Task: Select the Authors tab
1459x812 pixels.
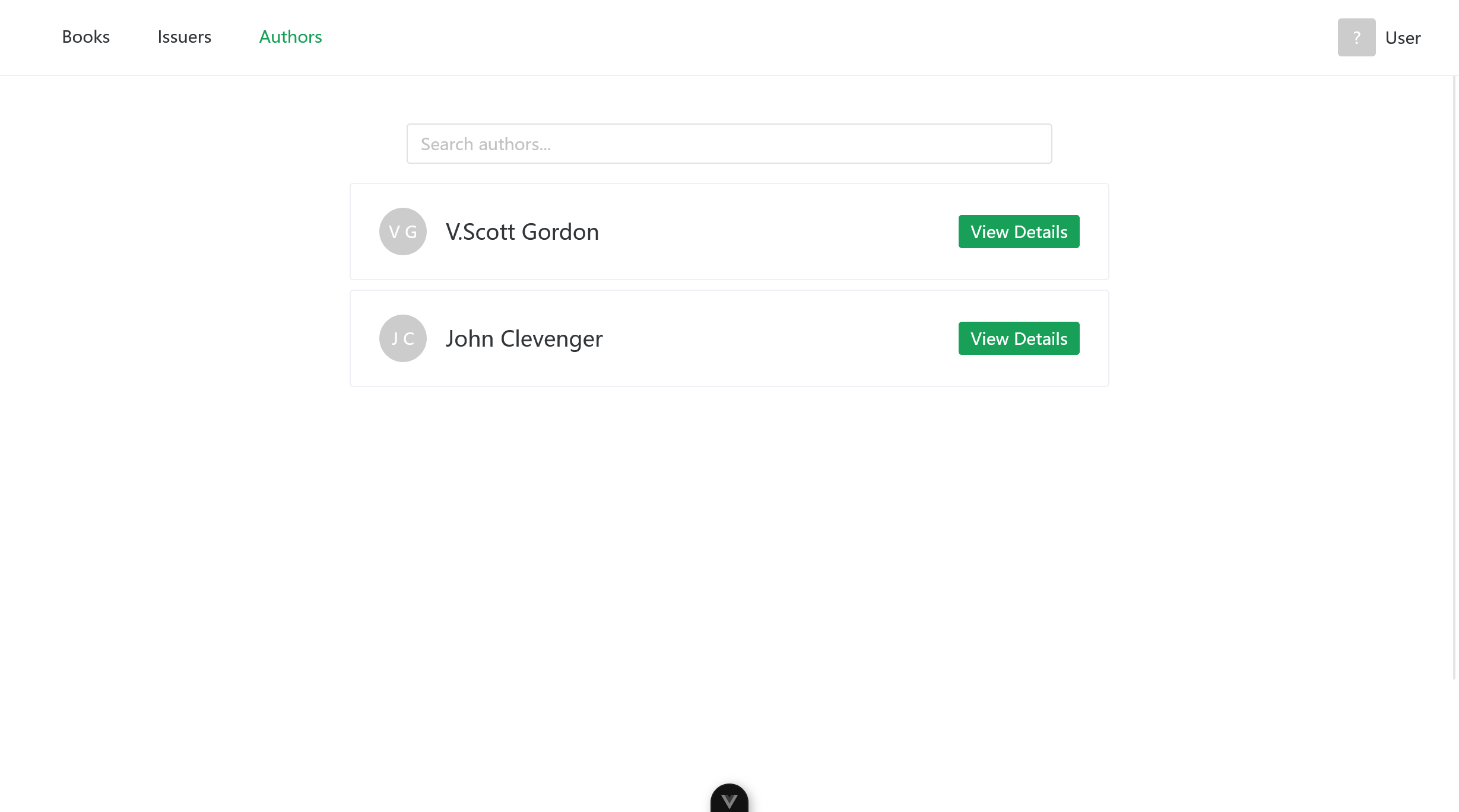Action: (x=290, y=37)
